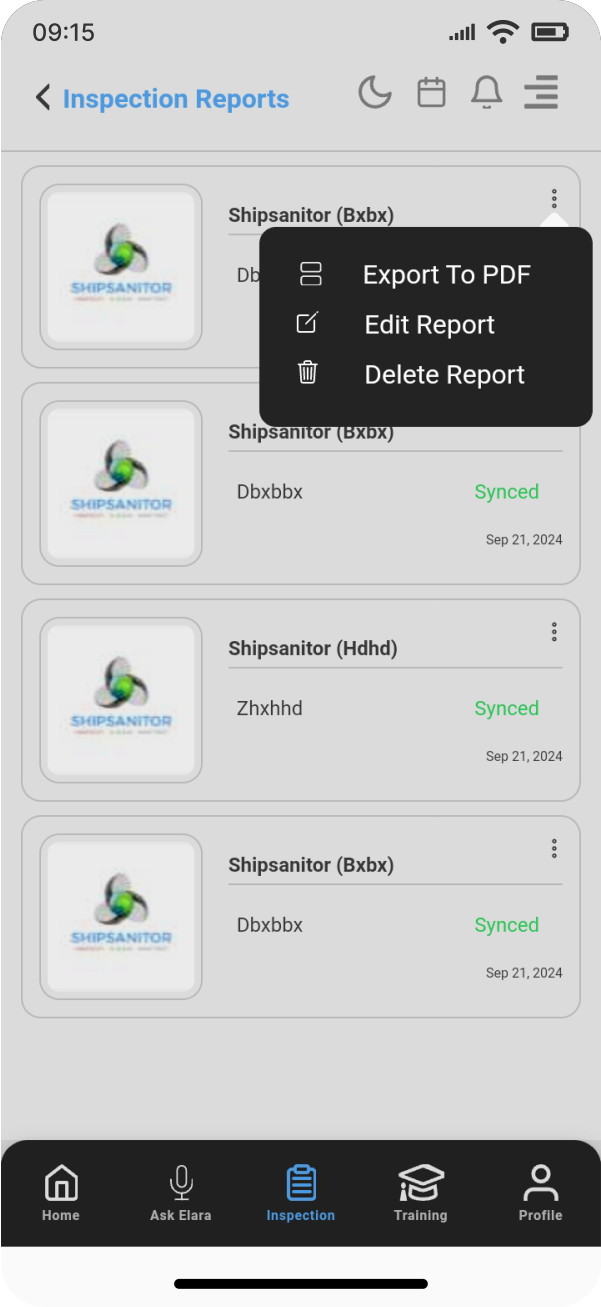Choose Edit Report
The image size is (601, 1307).
[429, 325]
